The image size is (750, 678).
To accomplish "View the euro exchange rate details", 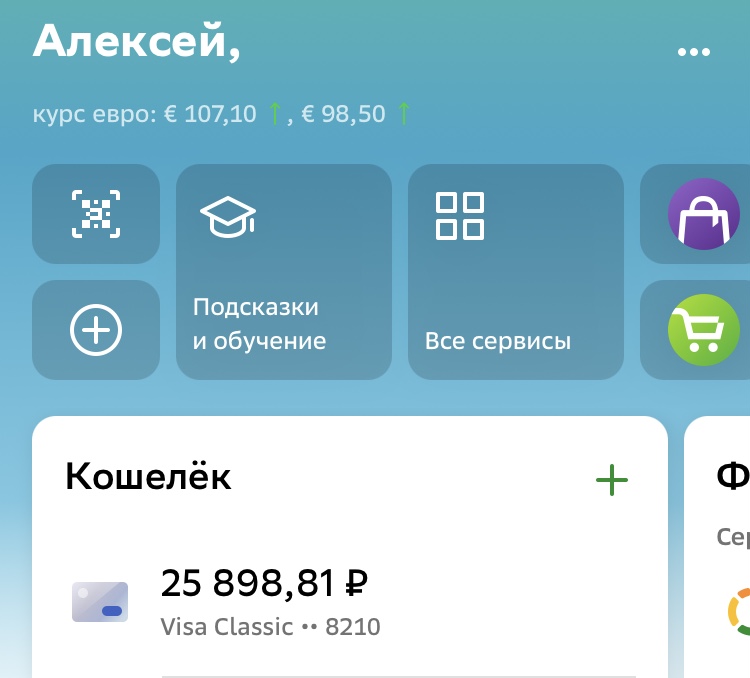I will tap(222, 114).
